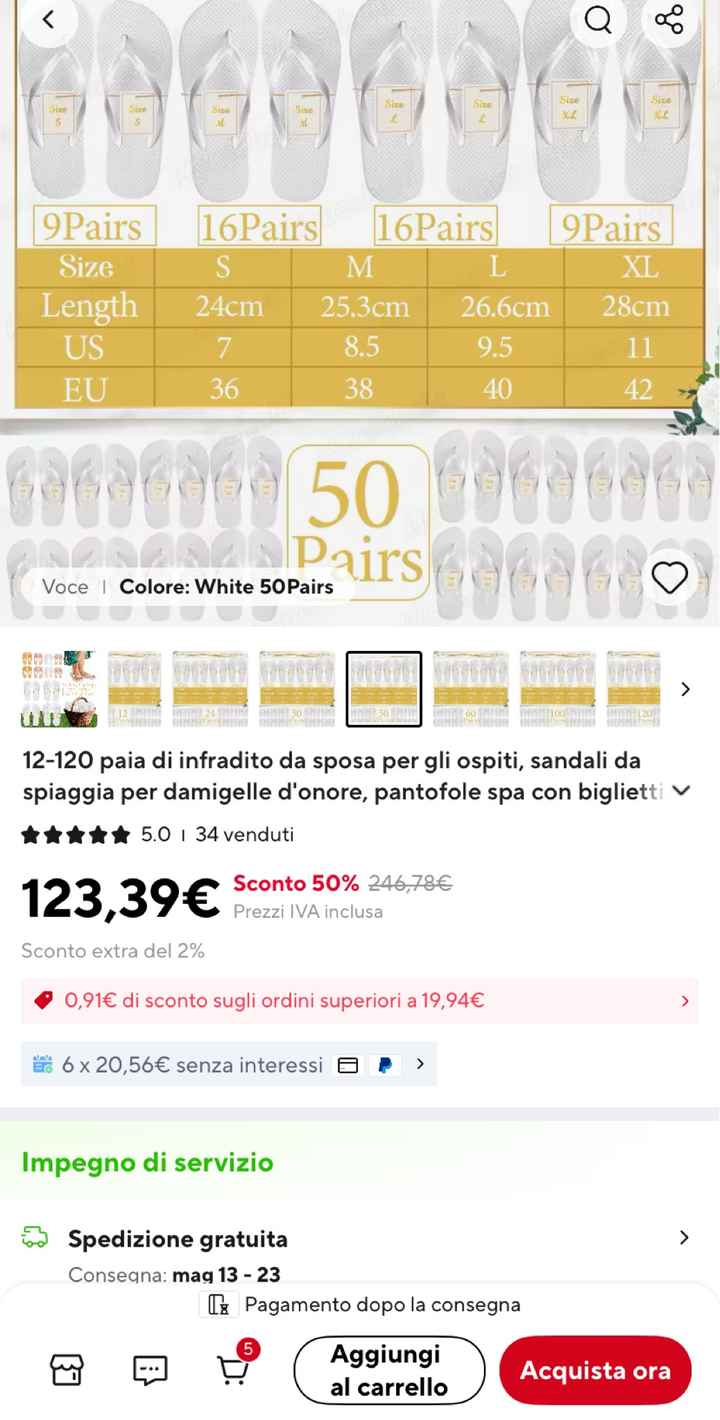Show more variant thumbnails arrow

pos(685,689)
